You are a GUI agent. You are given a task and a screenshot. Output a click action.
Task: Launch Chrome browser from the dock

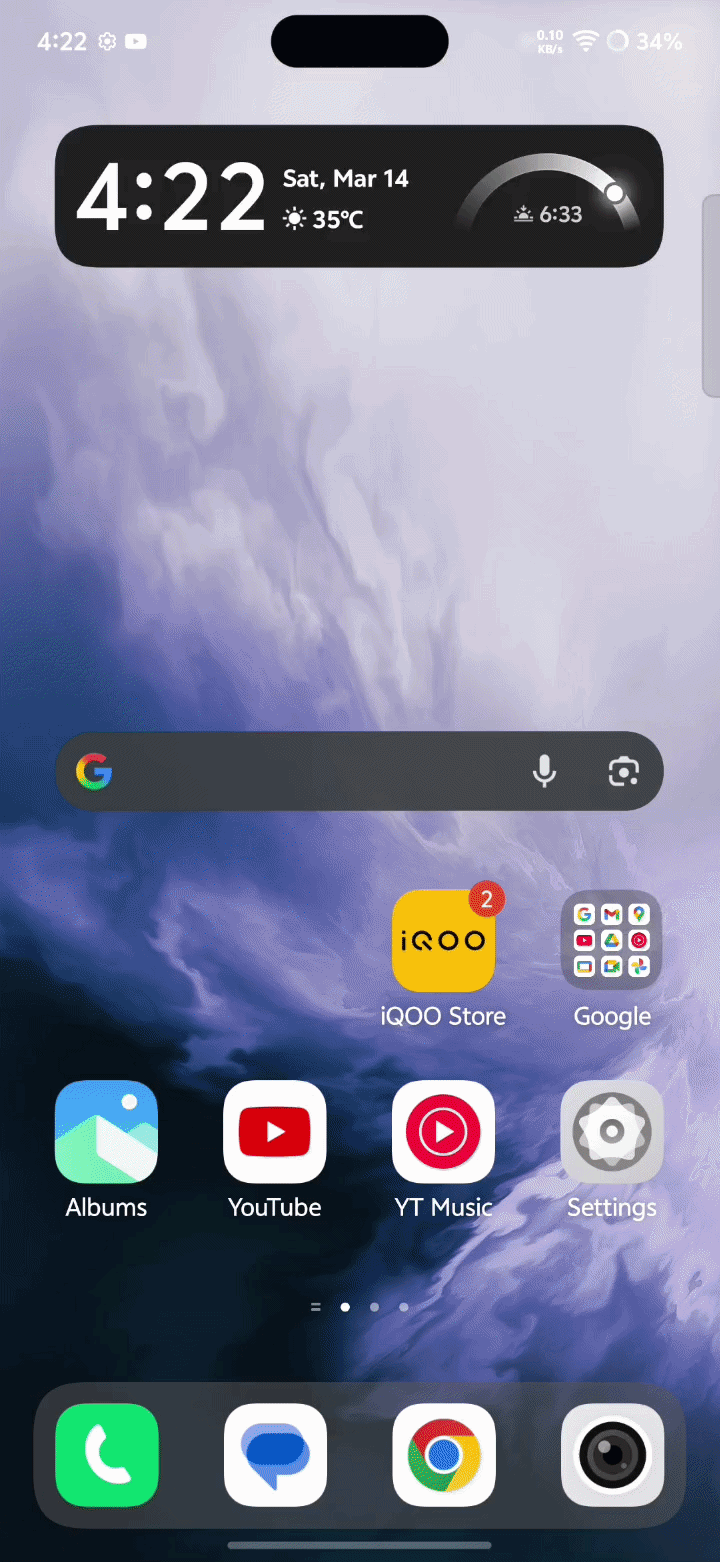click(x=443, y=1454)
